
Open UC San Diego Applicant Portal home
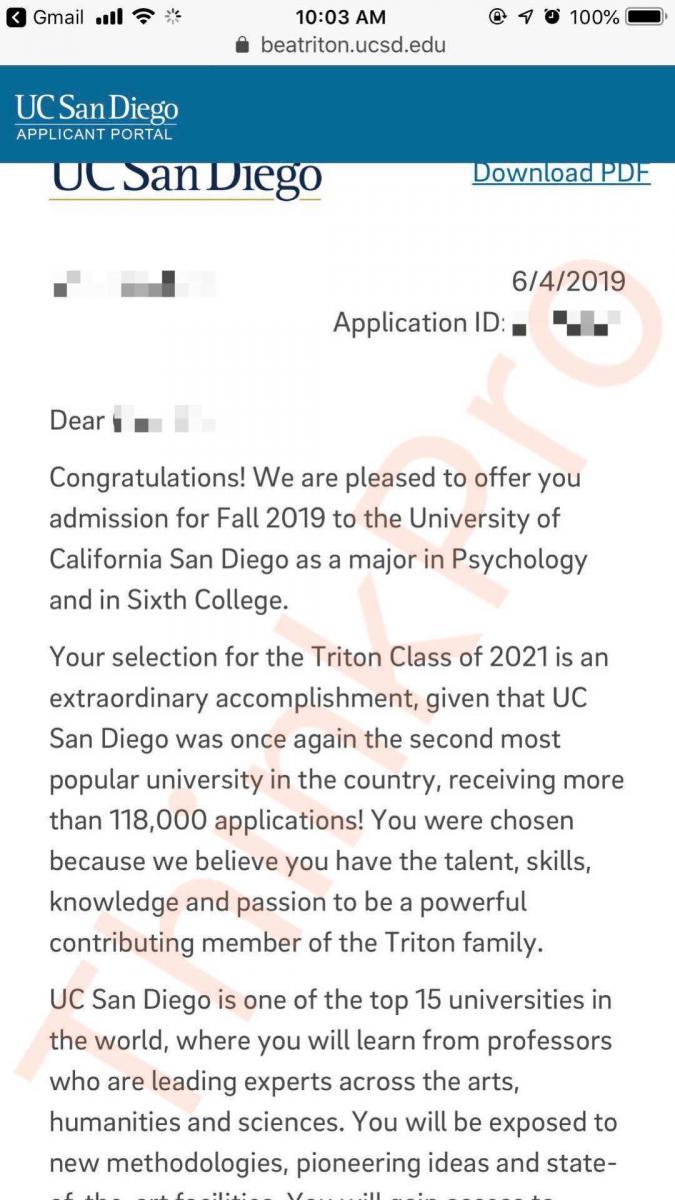coord(96,117)
